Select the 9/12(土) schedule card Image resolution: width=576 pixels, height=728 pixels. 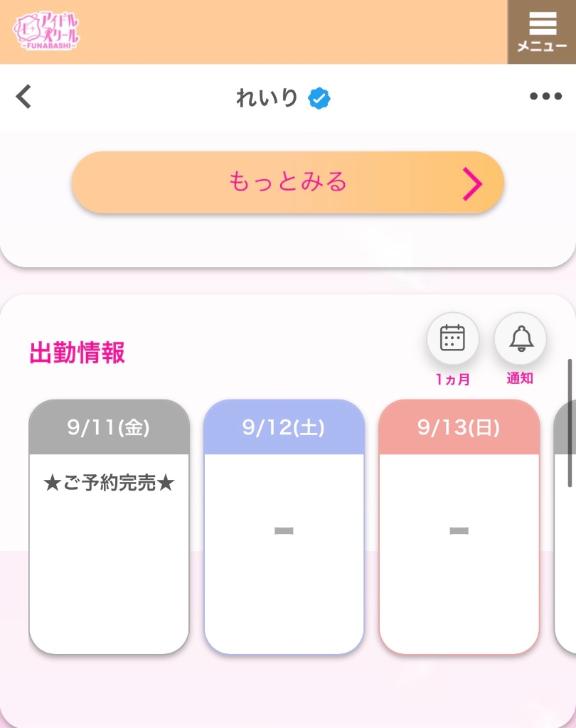(284, 526)
